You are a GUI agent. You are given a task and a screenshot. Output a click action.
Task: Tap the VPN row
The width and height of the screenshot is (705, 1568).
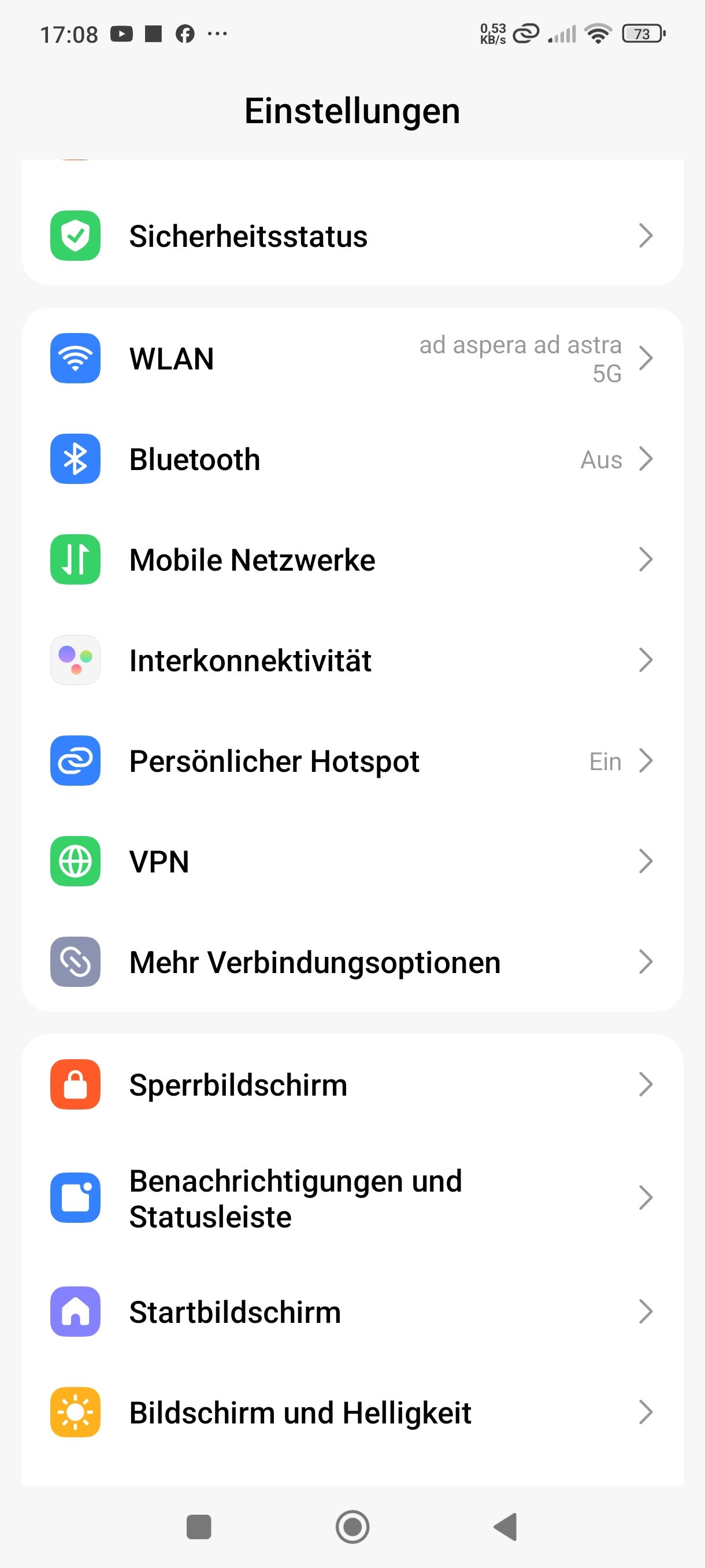(351, 861)
